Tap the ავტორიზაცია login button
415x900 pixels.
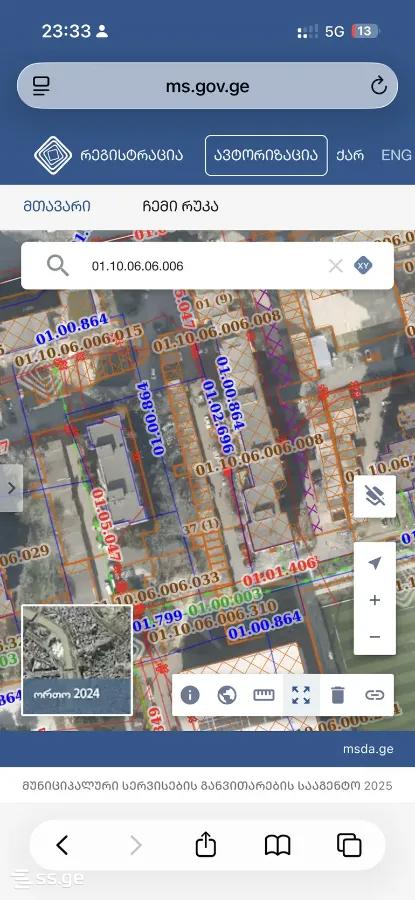[266, 156]
